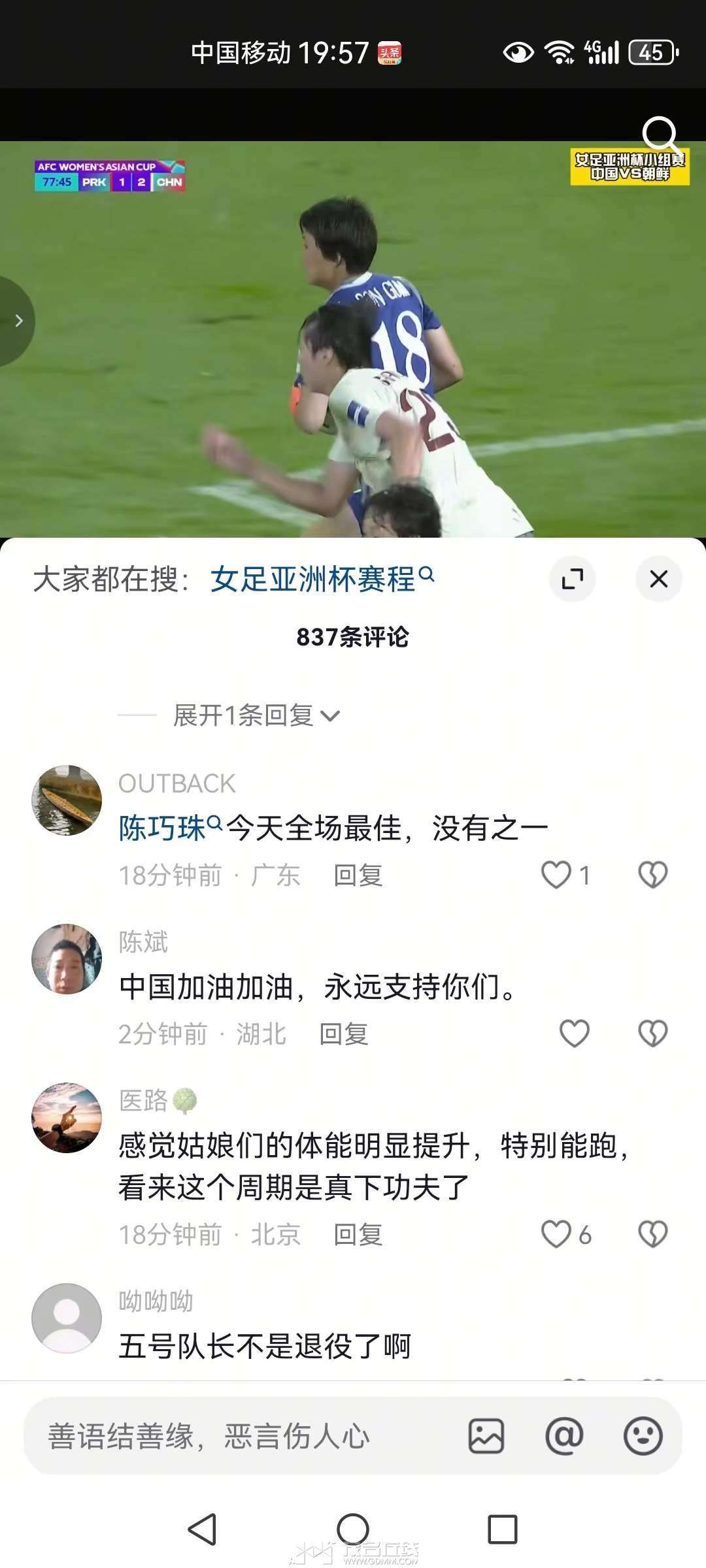Open the search icon above the video
706x1568 pixels.
660,134
